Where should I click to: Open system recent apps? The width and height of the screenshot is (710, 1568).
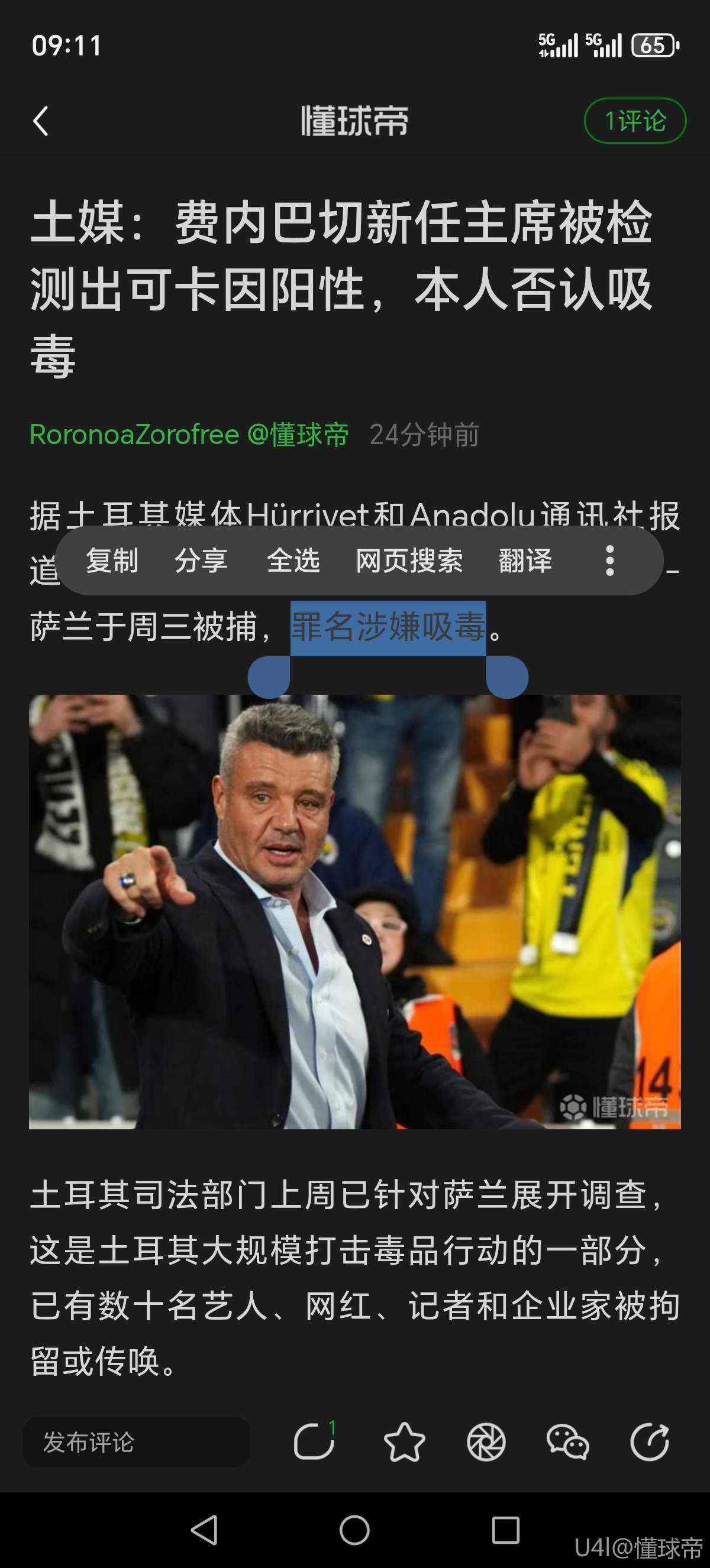(x=505, y=1530)
